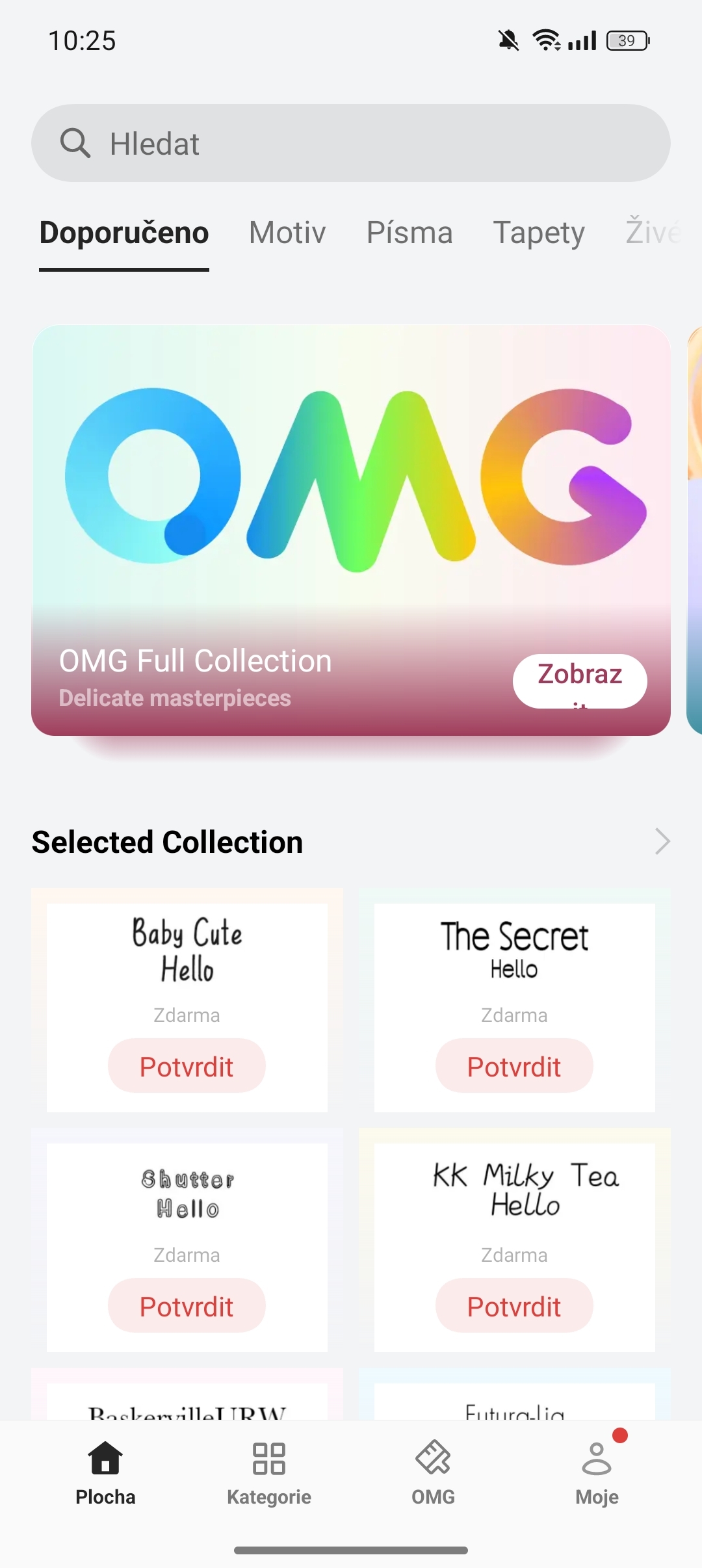Switch to the Písma tab
The image size is (702, 1568).
(x=410, y=233)
